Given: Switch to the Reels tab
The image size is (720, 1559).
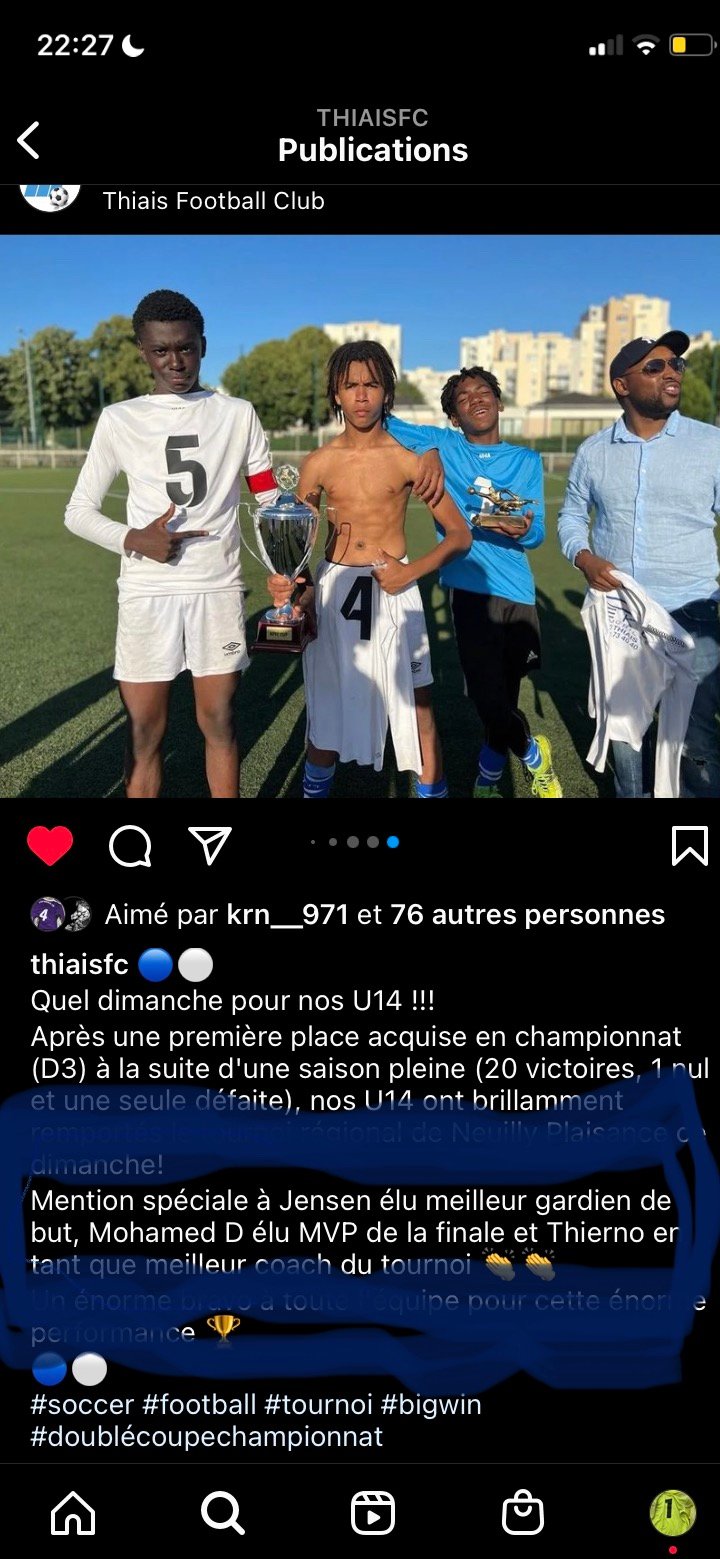Looking at the screenshot, I should pyautogui.click(x=372, y=1513).
